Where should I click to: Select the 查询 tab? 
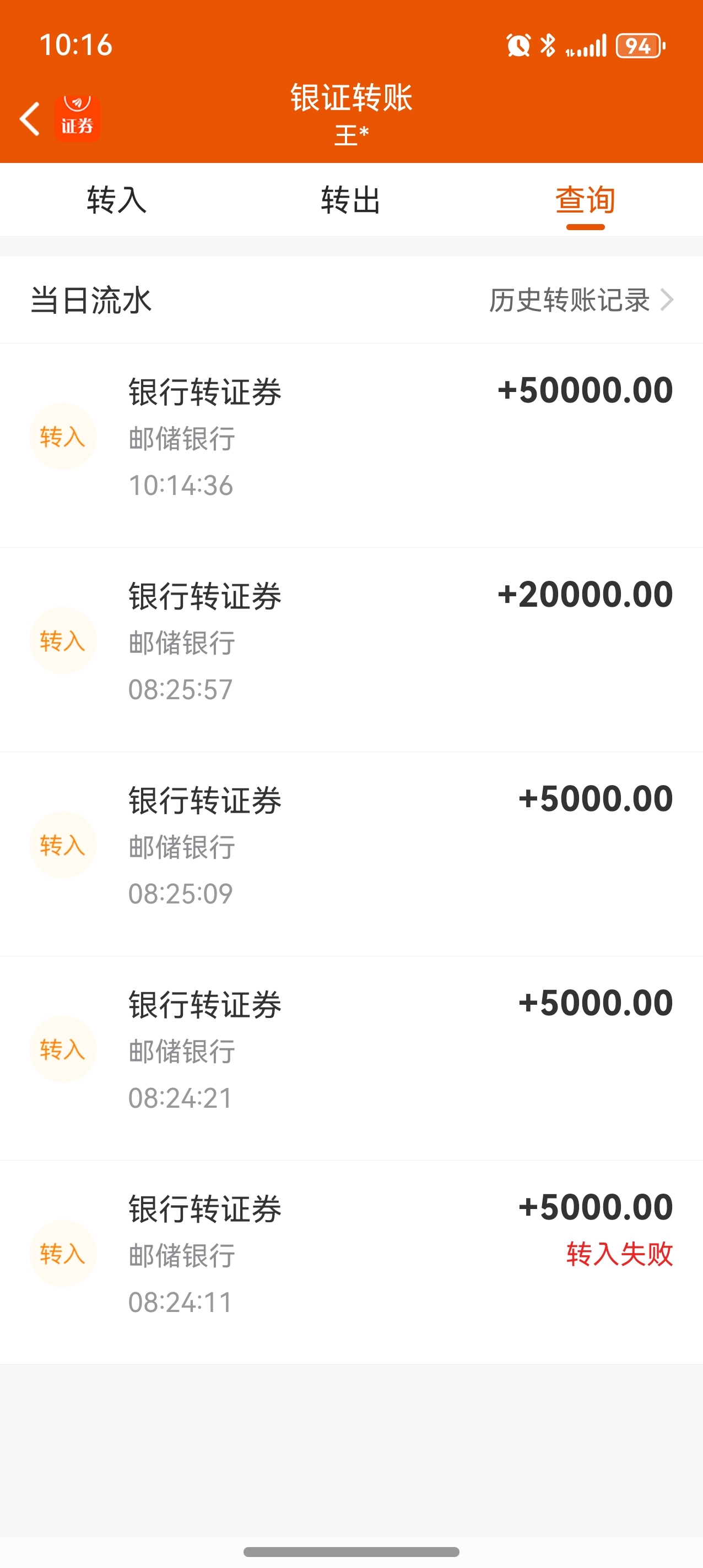click(x=586, y=200)
